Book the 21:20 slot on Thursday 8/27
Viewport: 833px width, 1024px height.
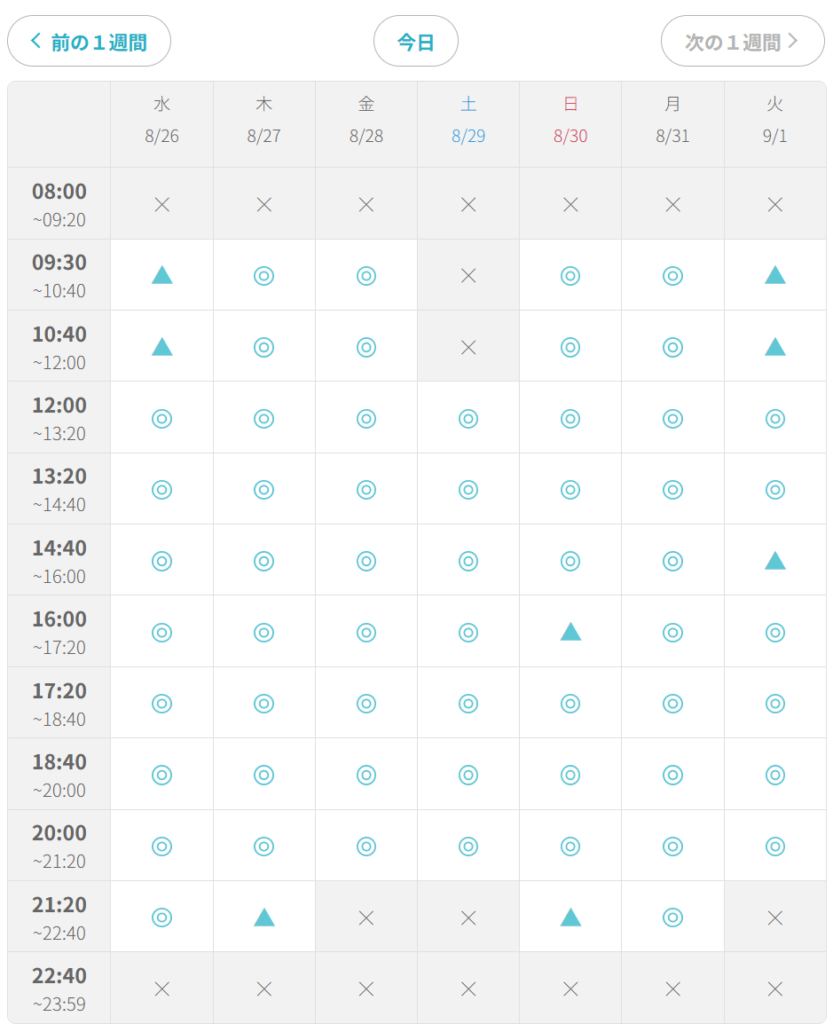click(264, 917)
